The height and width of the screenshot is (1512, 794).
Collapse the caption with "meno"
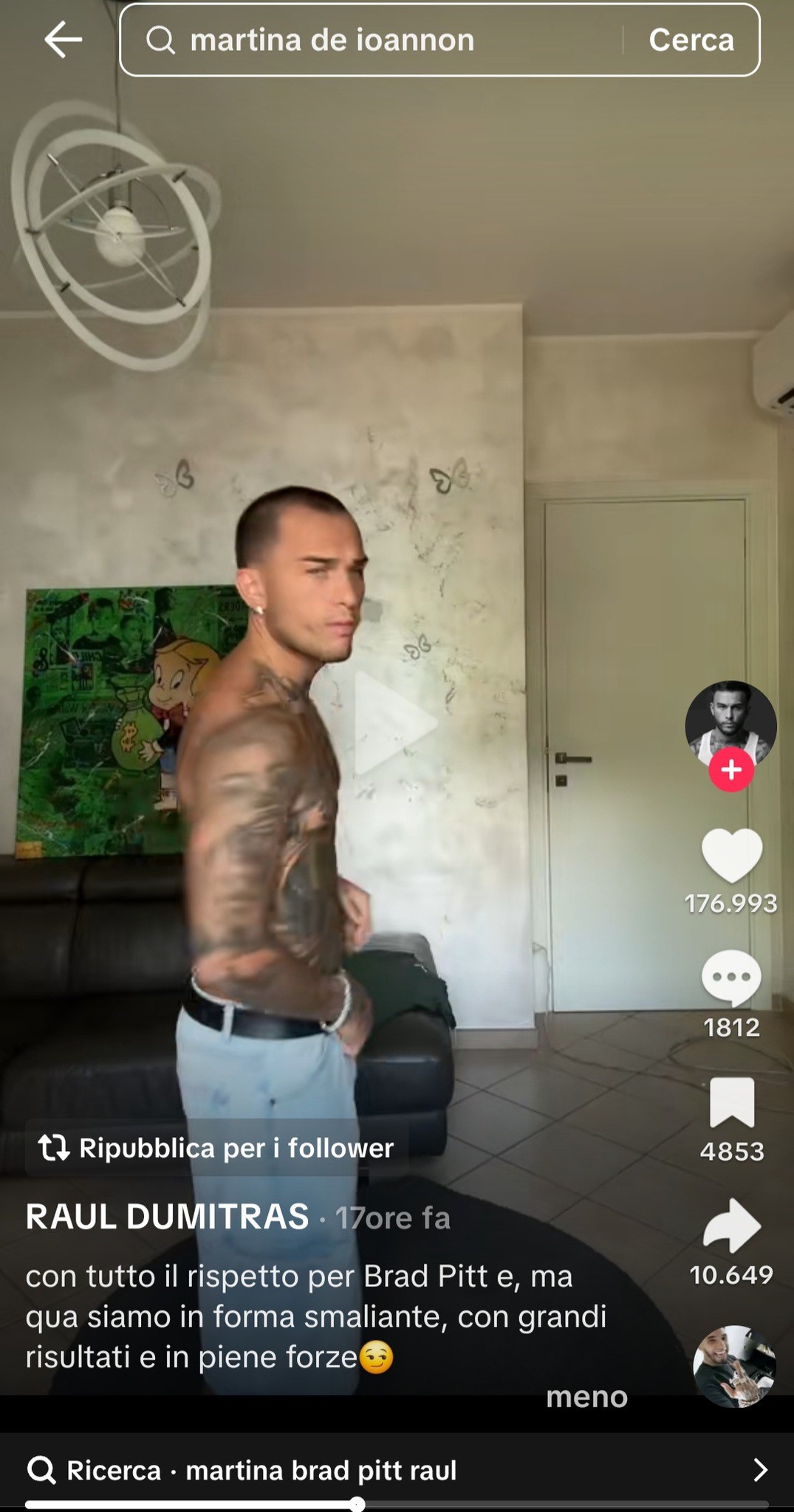[586, 1396]
